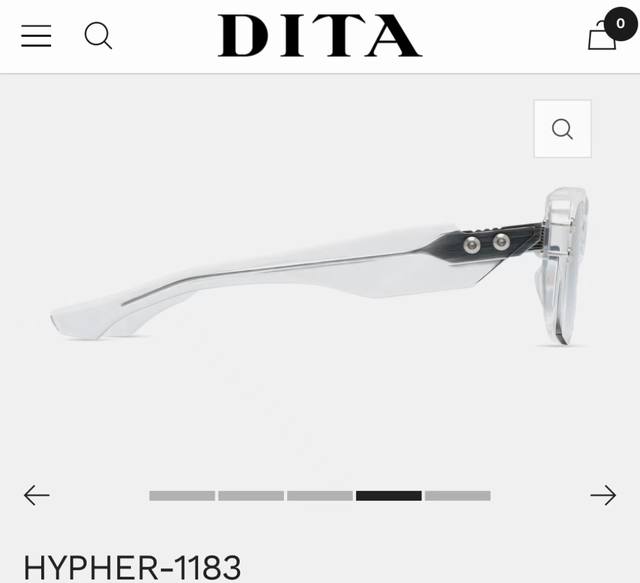Jump to the third image indicator
This screenshot has width=640, height=583.
click(319, 495)
